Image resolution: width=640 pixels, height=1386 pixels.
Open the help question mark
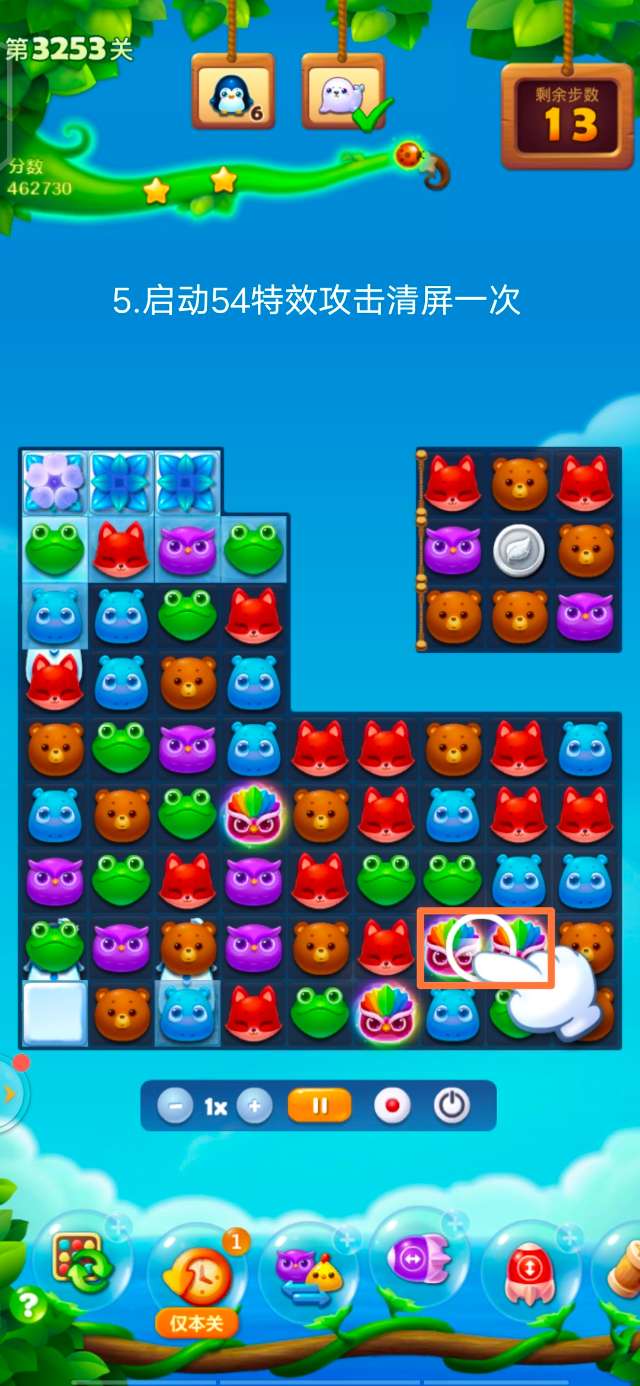coord(28,1306)
